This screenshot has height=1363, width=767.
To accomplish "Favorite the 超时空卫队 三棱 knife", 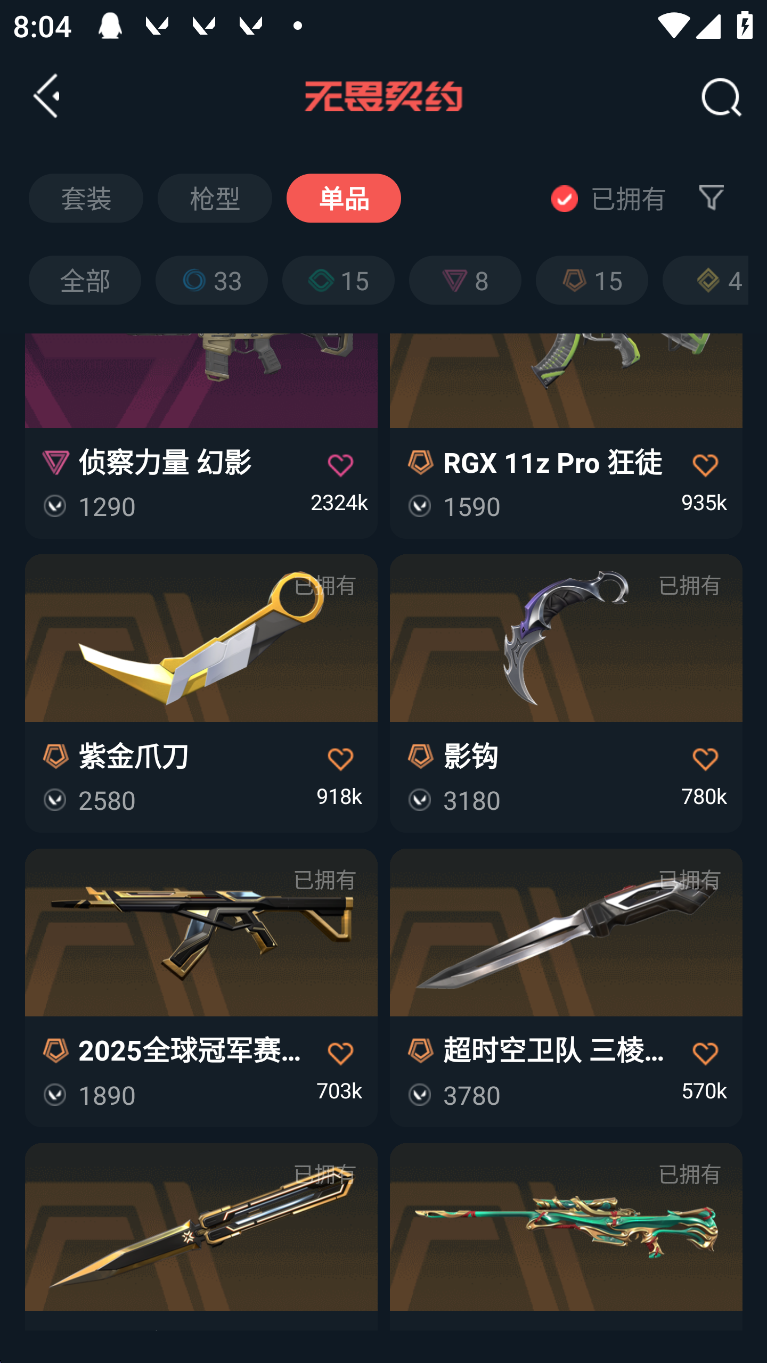I will click(x=705, y=1053).
